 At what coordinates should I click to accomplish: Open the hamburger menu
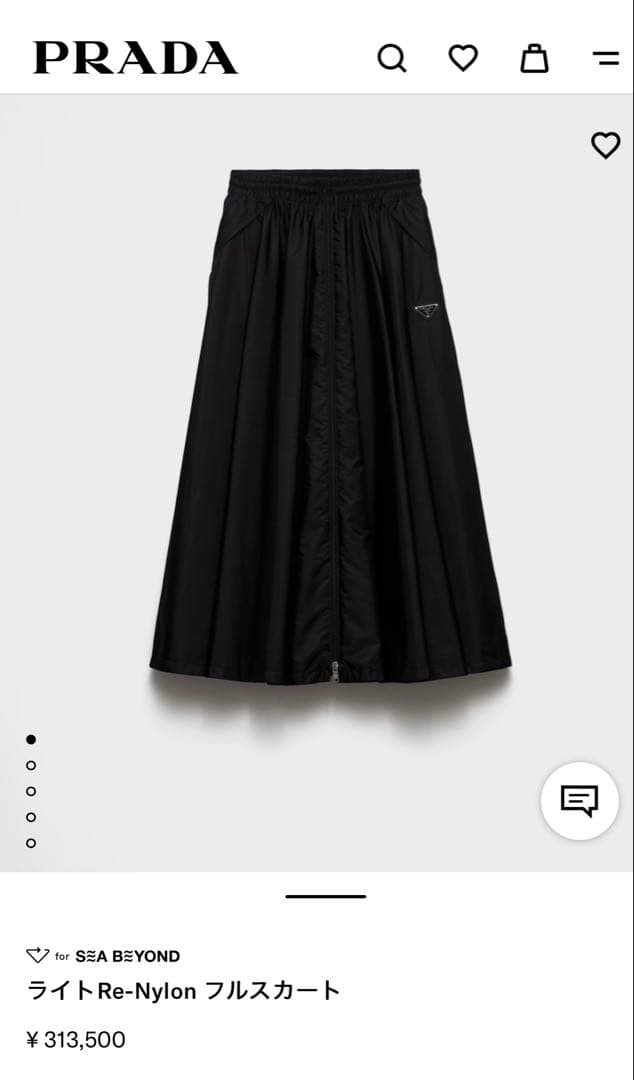[x=605, y=59]
